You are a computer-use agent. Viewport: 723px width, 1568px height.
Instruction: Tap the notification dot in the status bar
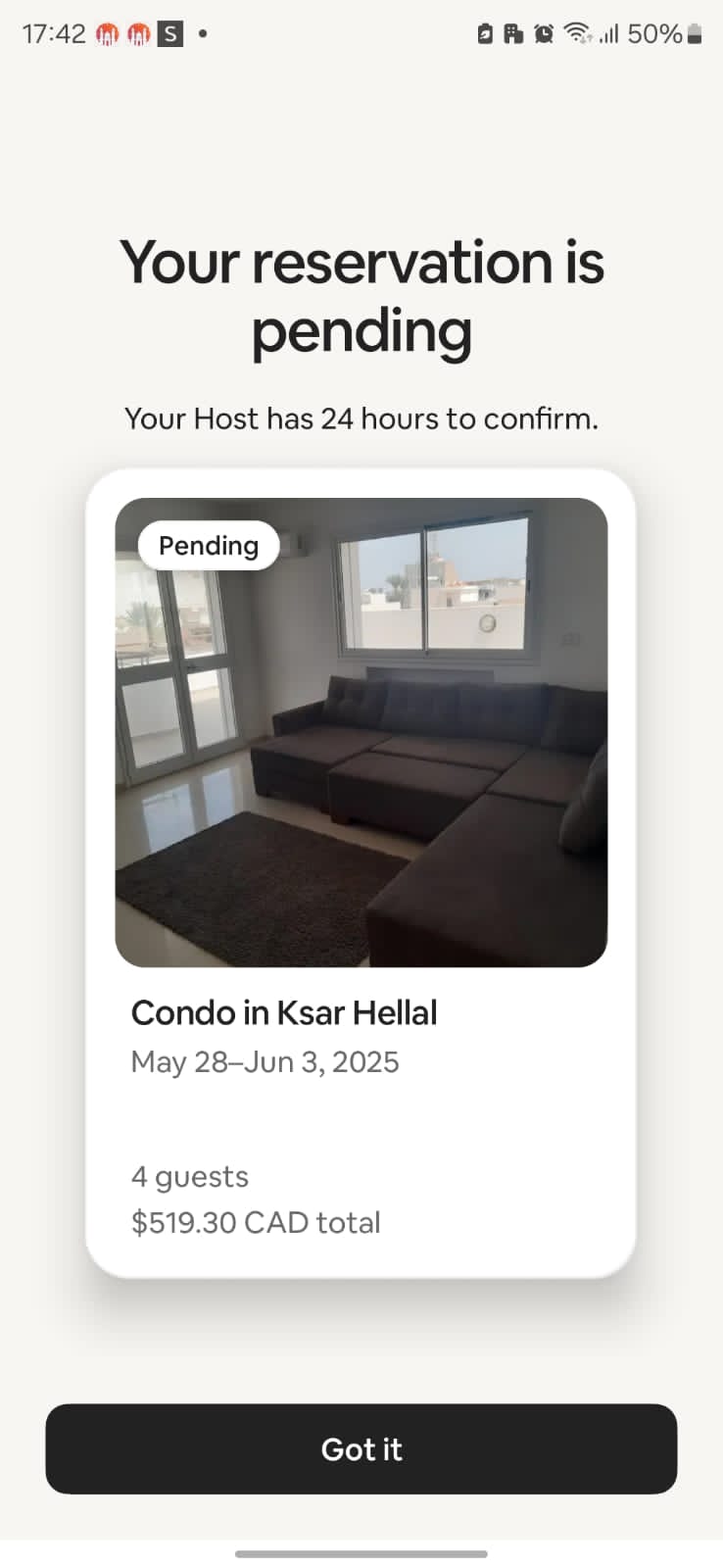(x=201, y=36)
